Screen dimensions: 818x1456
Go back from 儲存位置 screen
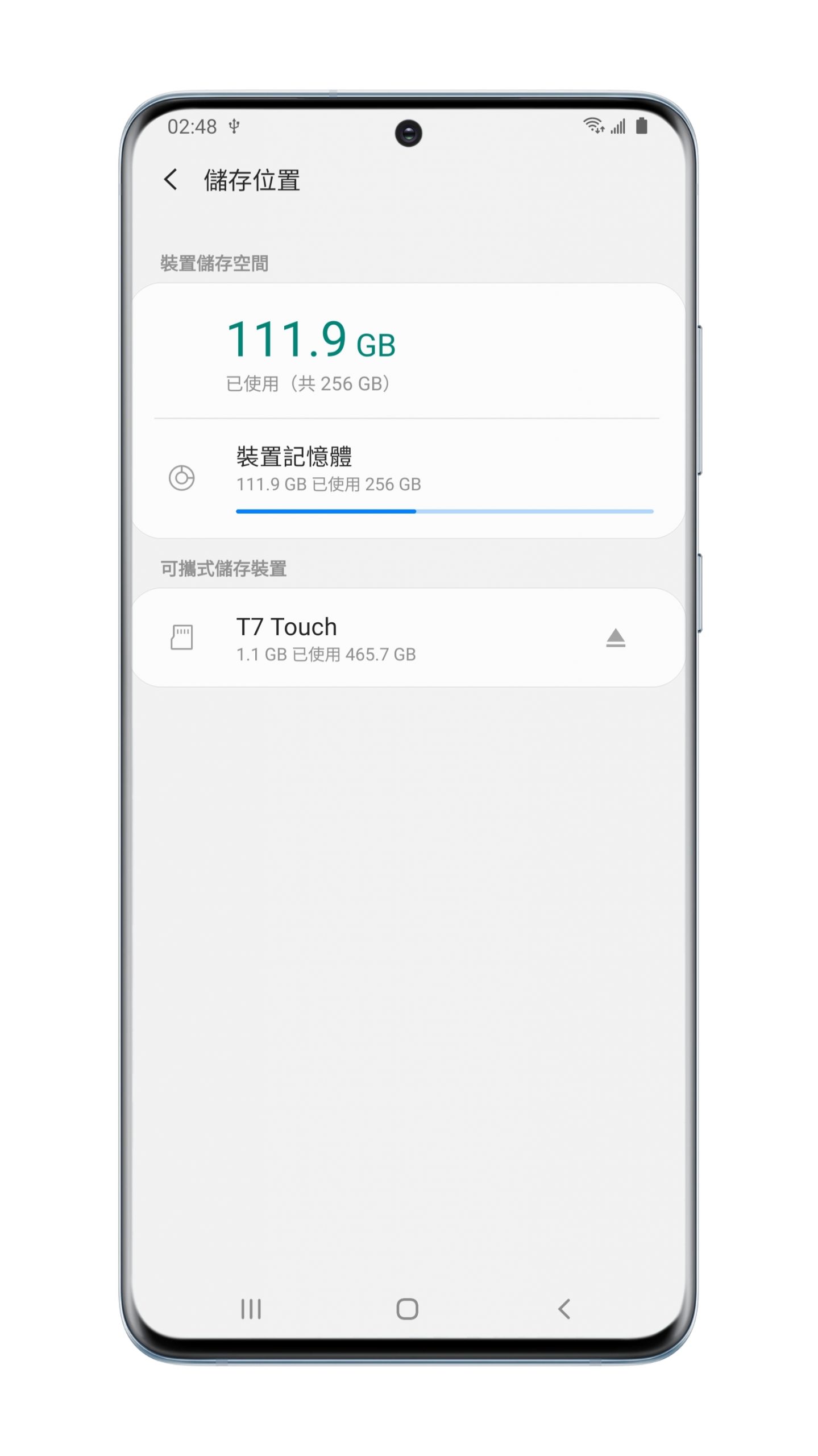coord(171,180)
